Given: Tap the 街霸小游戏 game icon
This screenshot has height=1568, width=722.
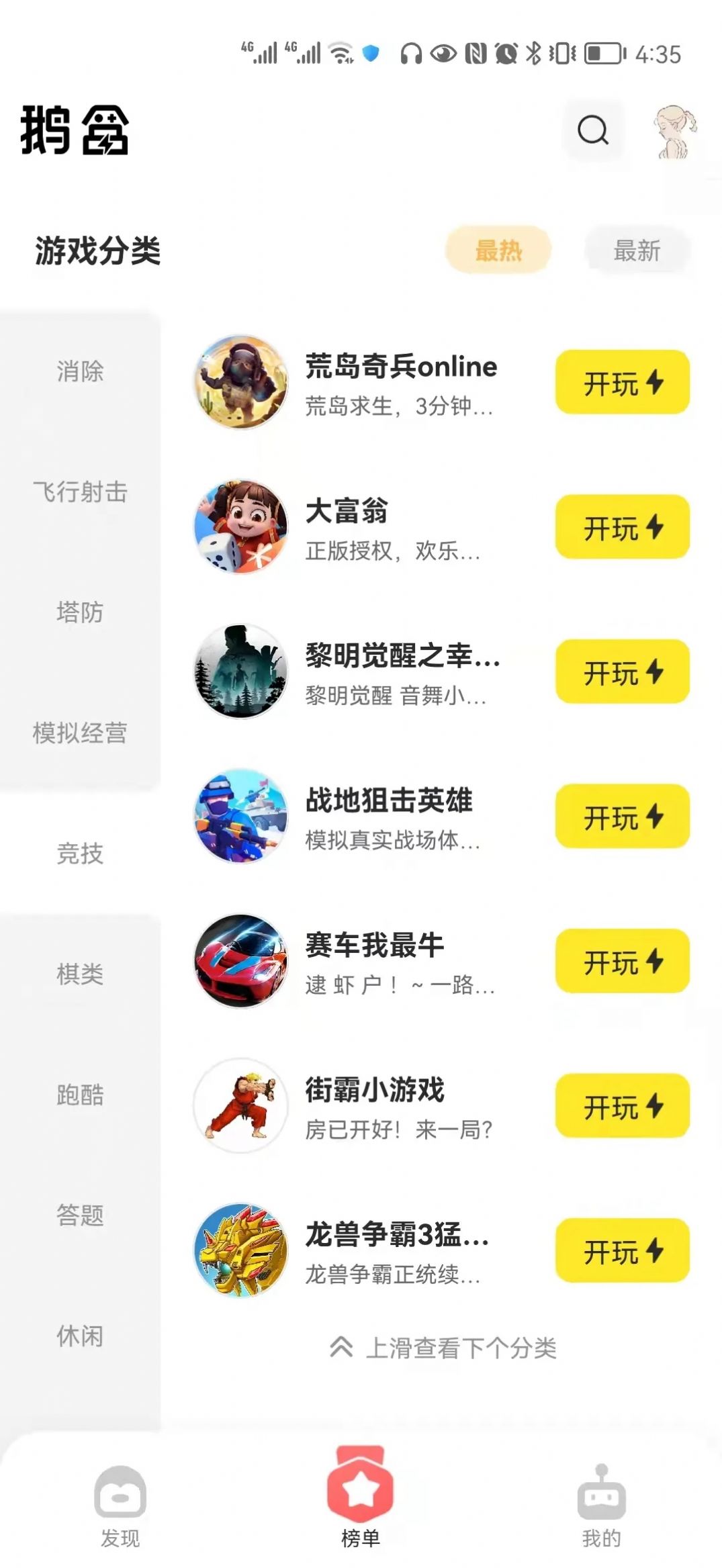Looking at the screenshot, I should point(240,1107).
